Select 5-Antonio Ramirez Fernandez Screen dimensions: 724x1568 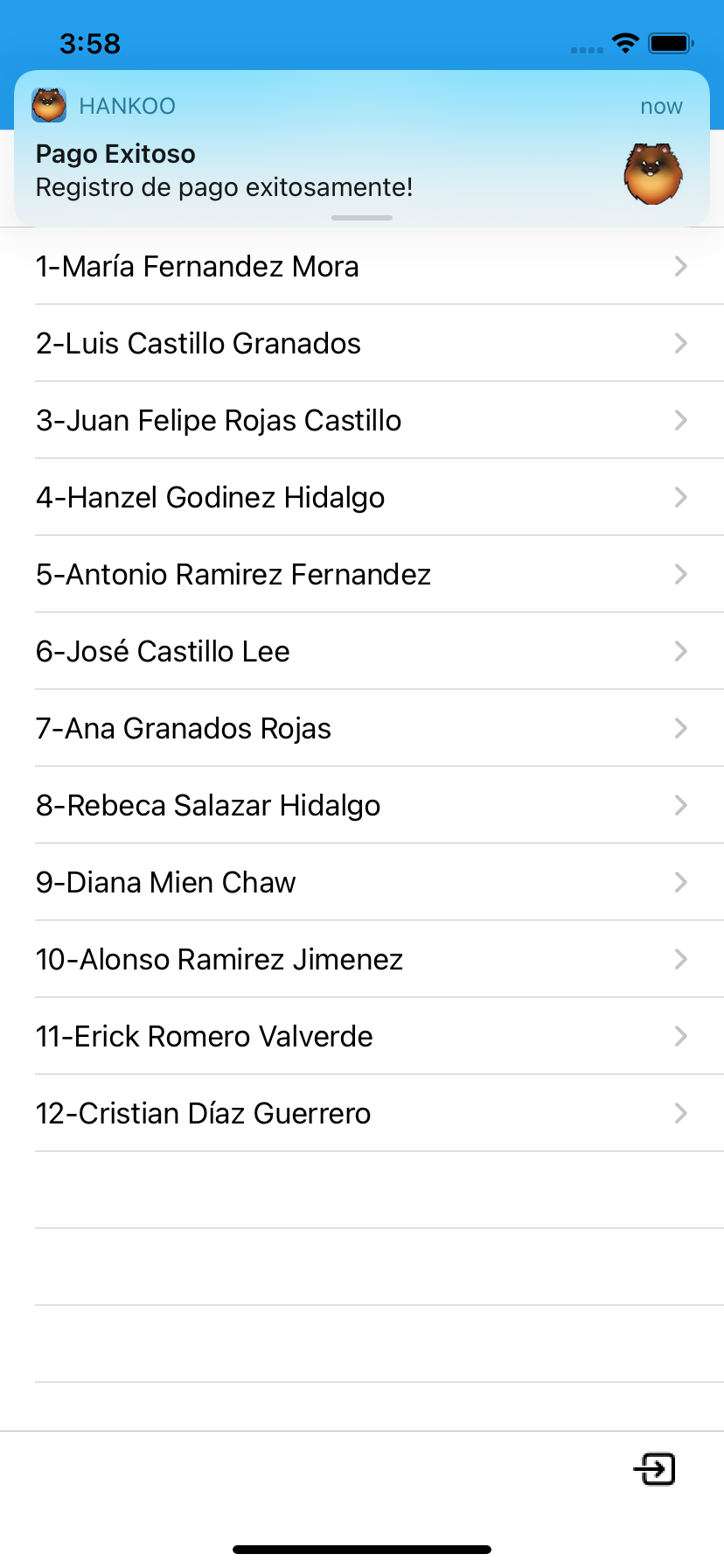click(361, 574)
